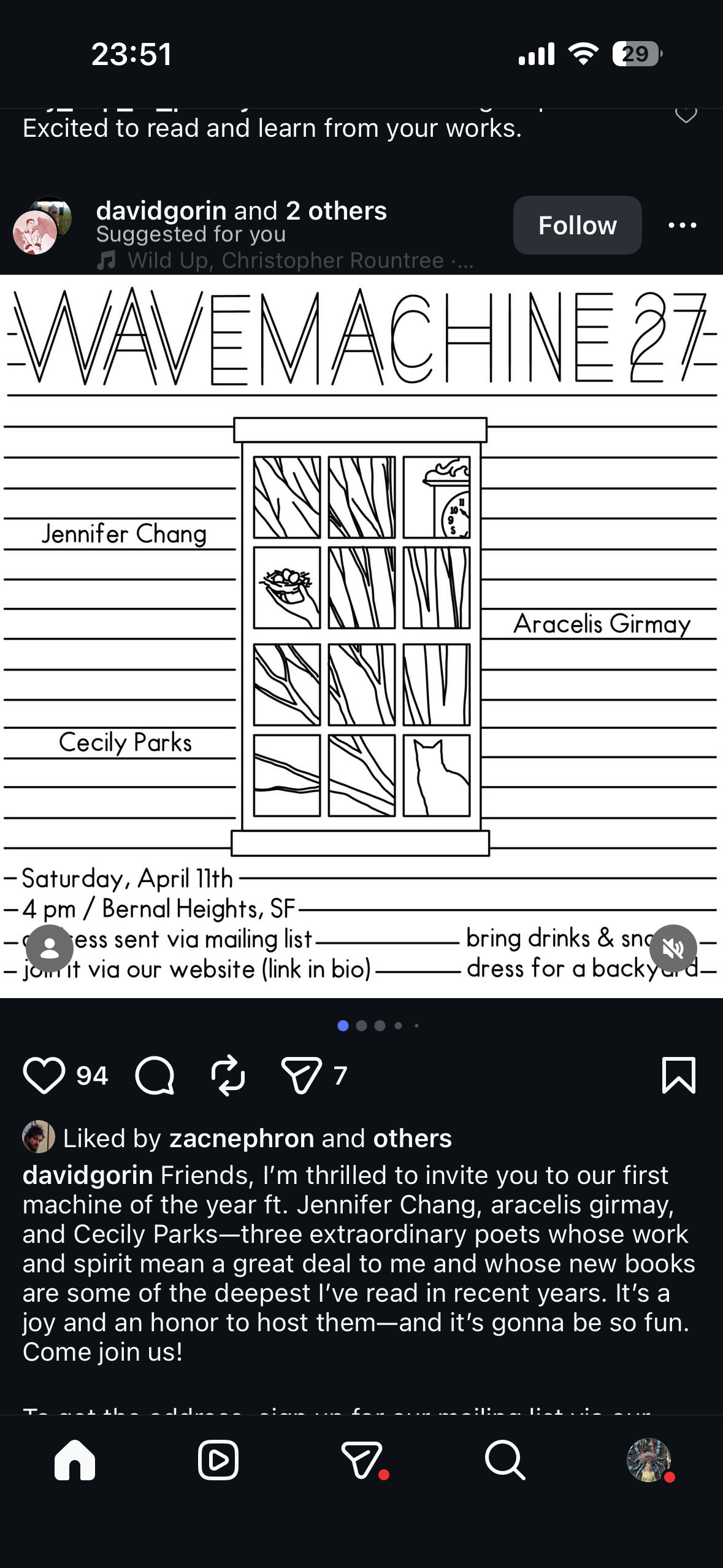Like the comment above the post
723x1568 pixels.
point(686,114)
